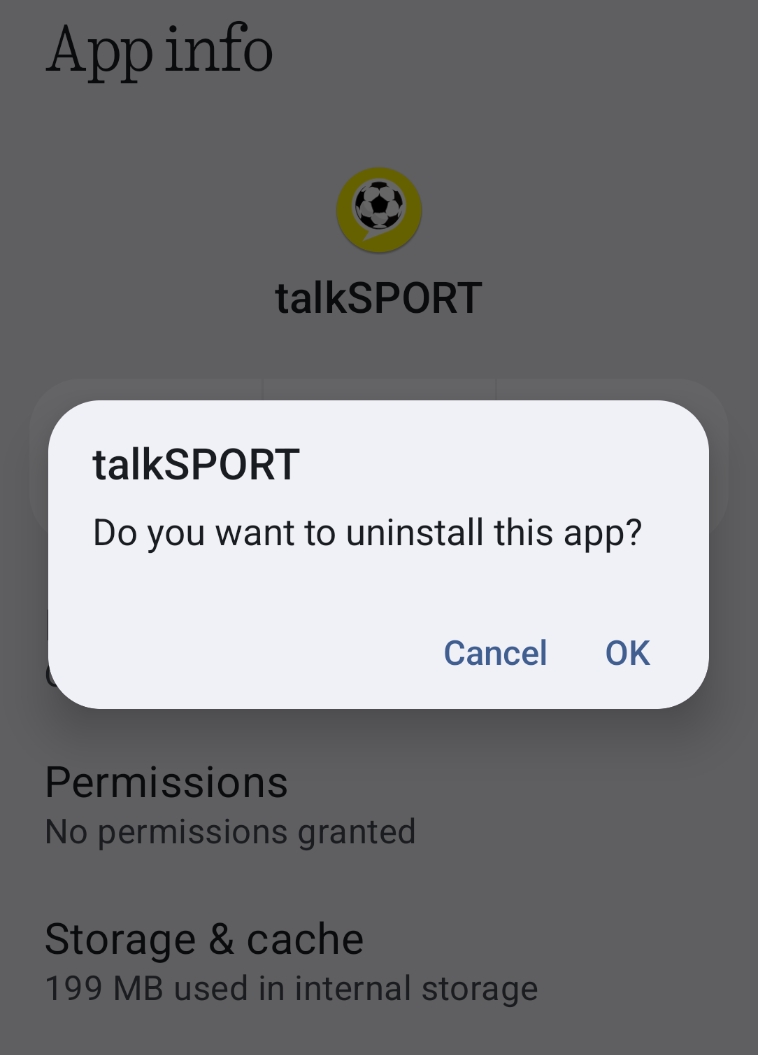Open Storage & cache settings
The height and width of the screenshot is (1055, 758).
click(x=290, y=962)
